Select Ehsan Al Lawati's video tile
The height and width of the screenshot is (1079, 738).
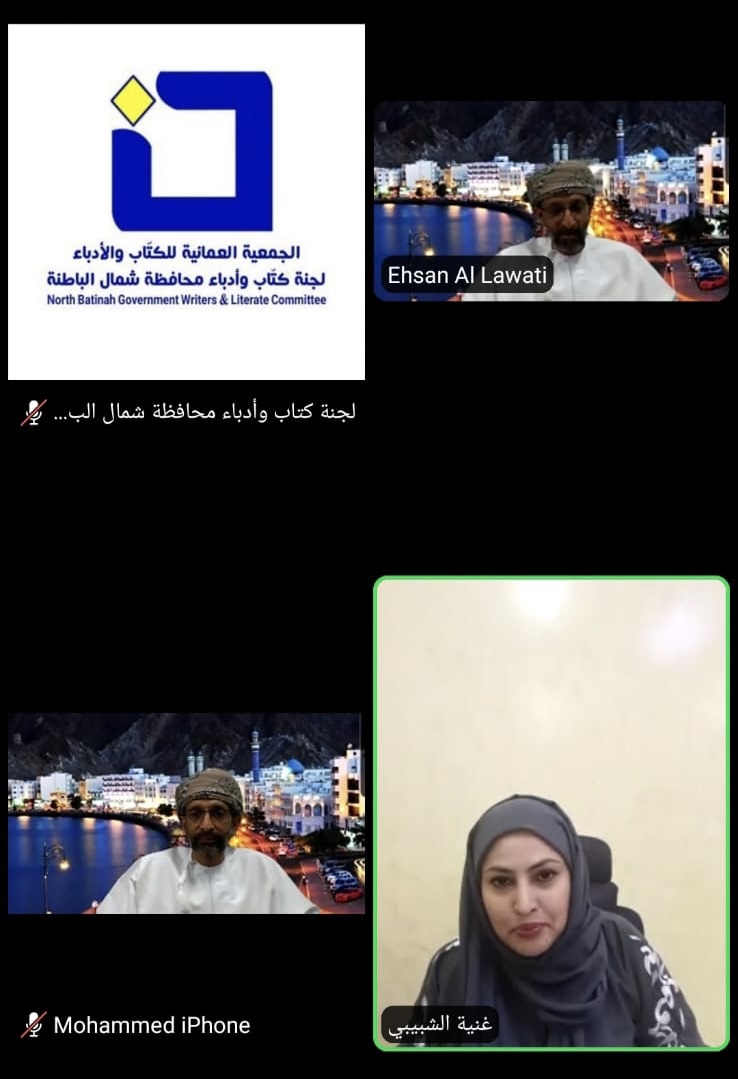(x=551, y=200)
